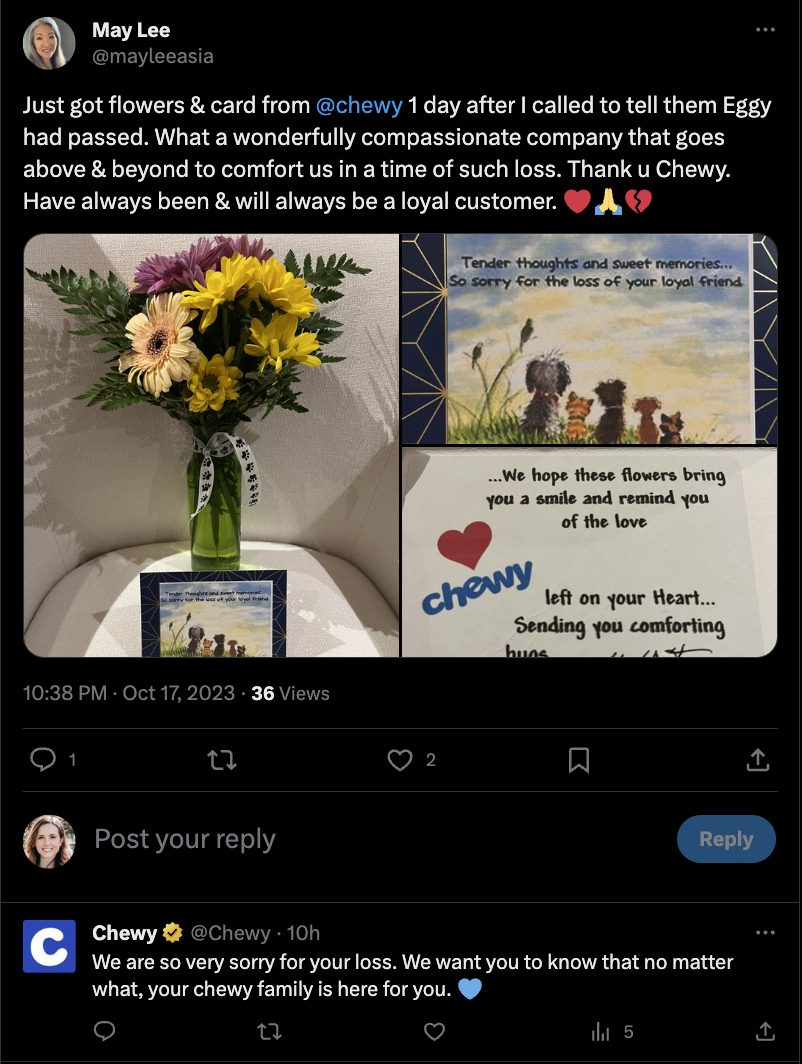Viewport: 802px width, 1064px height.
Task: Open the overflow menu on May Lee's post
Action: [765, 30]
